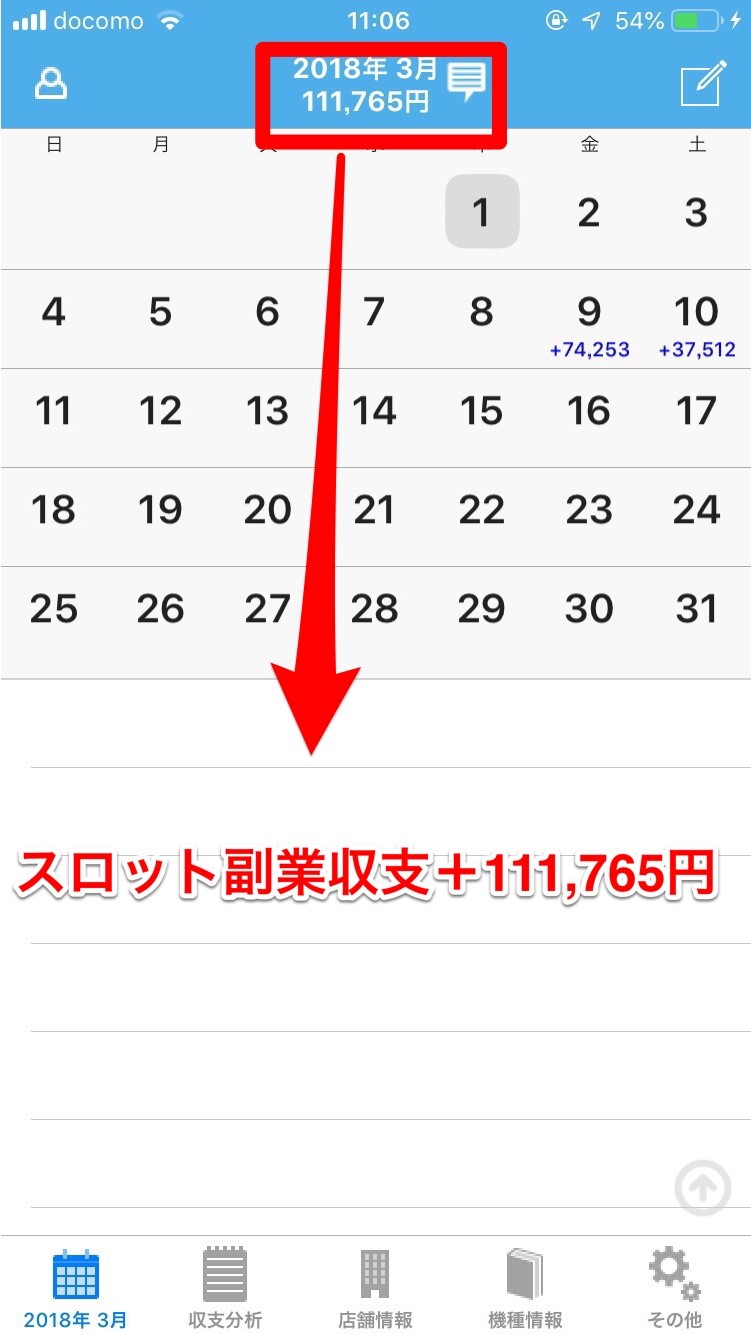Select day 1 on the calendar

pyautogui.click(x=481, y=212)
